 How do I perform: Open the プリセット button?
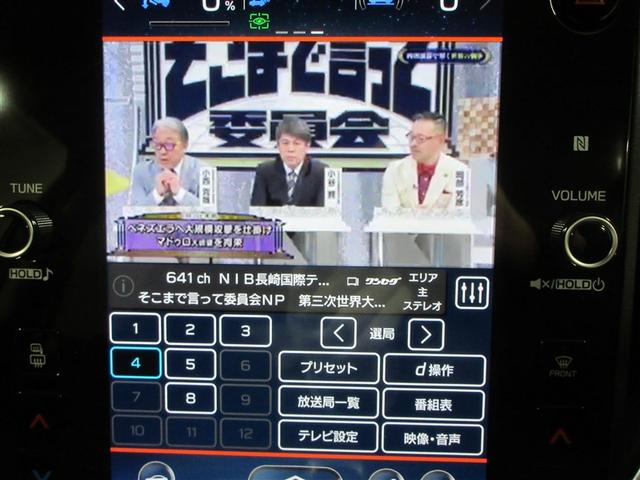328,368
